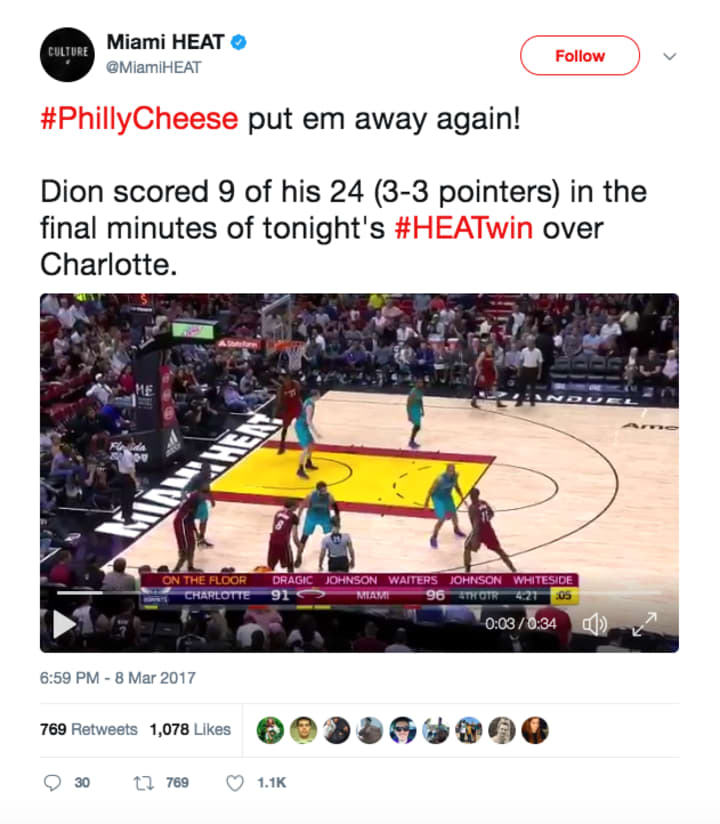Mute the video sound

[x=595, y=624]
